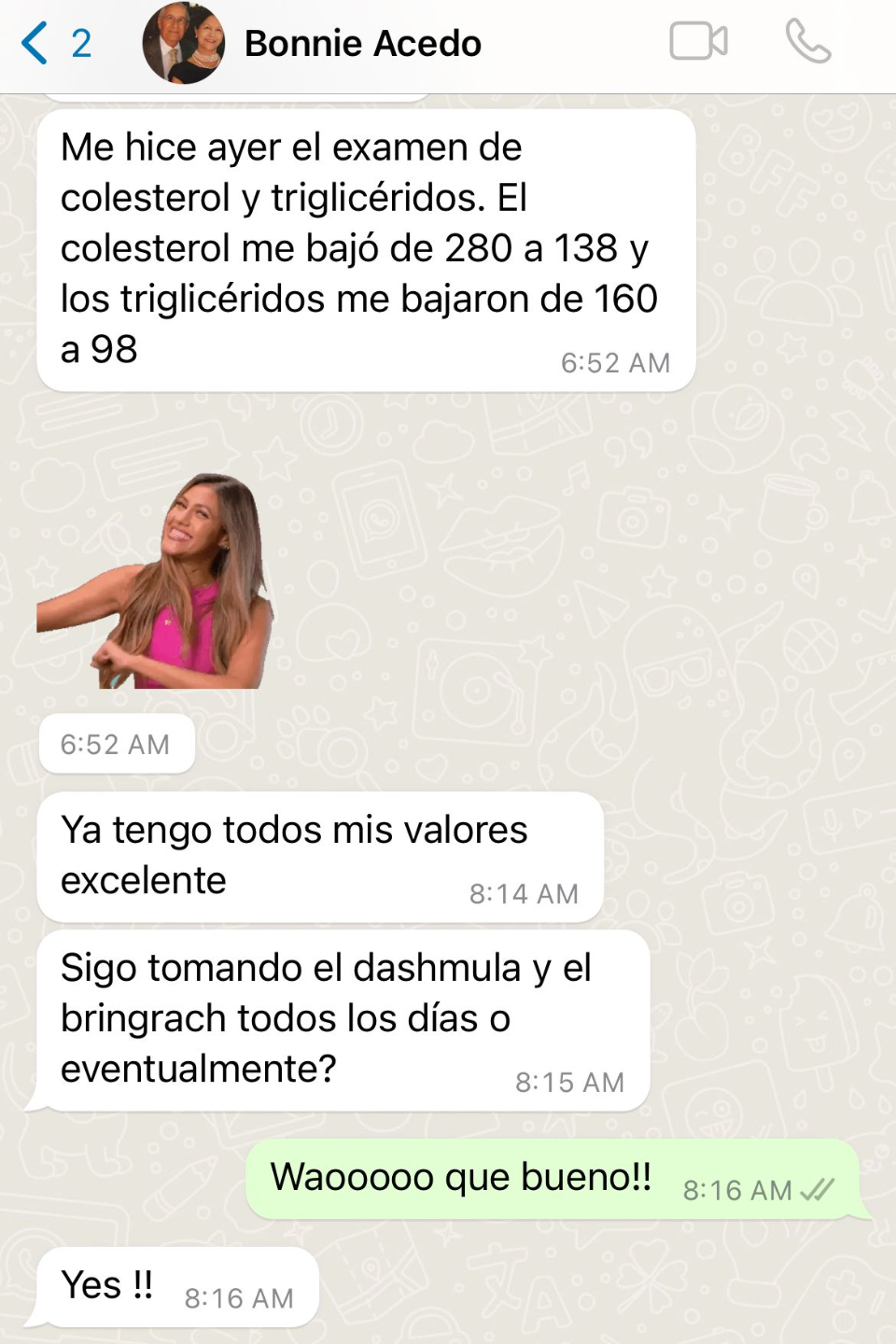Open Bonnie Acedo contact info
Image resolution: width=896 pixels, height=1344 pixels.
362,44
